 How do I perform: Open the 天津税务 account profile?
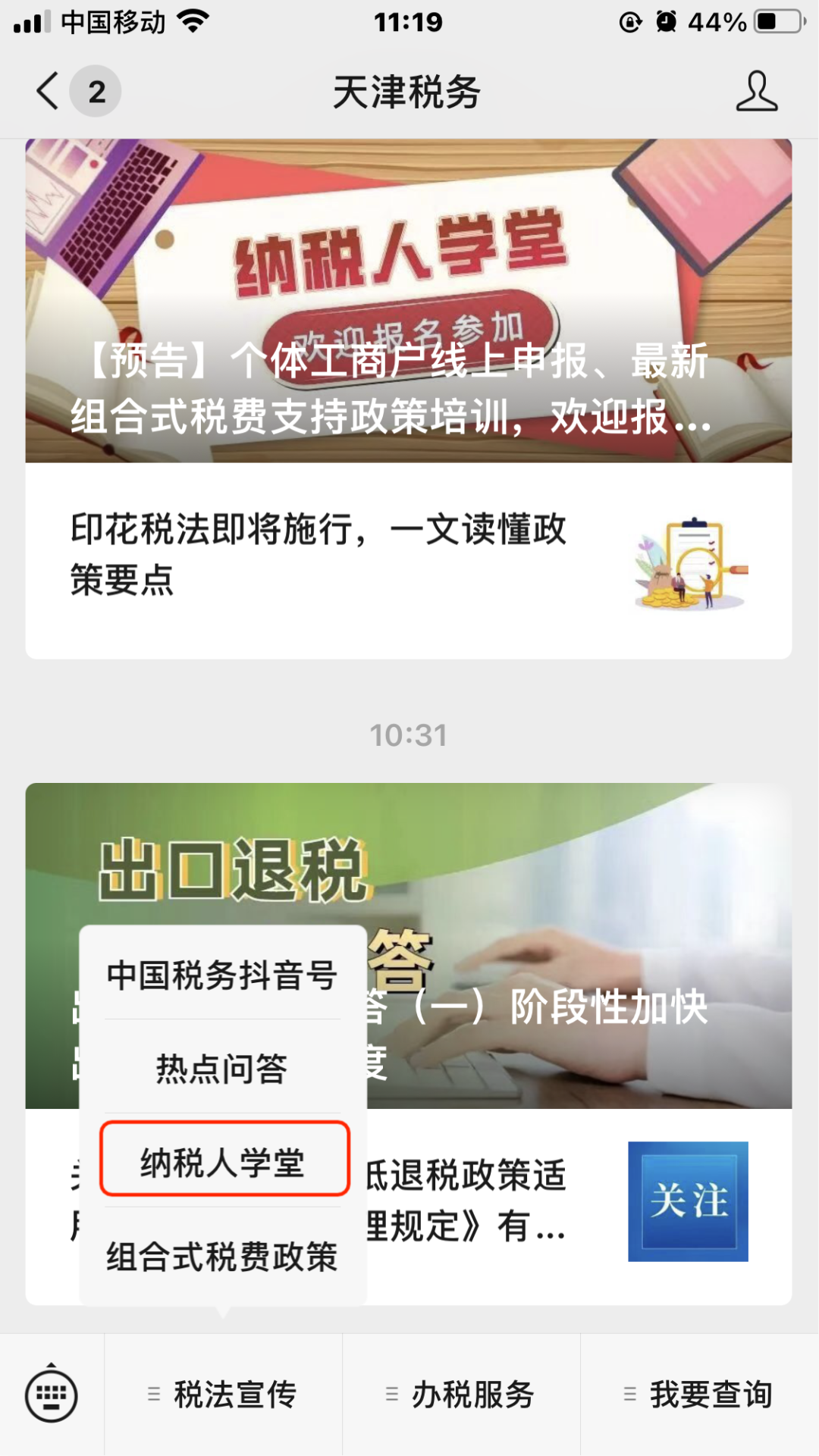(756, 92)
